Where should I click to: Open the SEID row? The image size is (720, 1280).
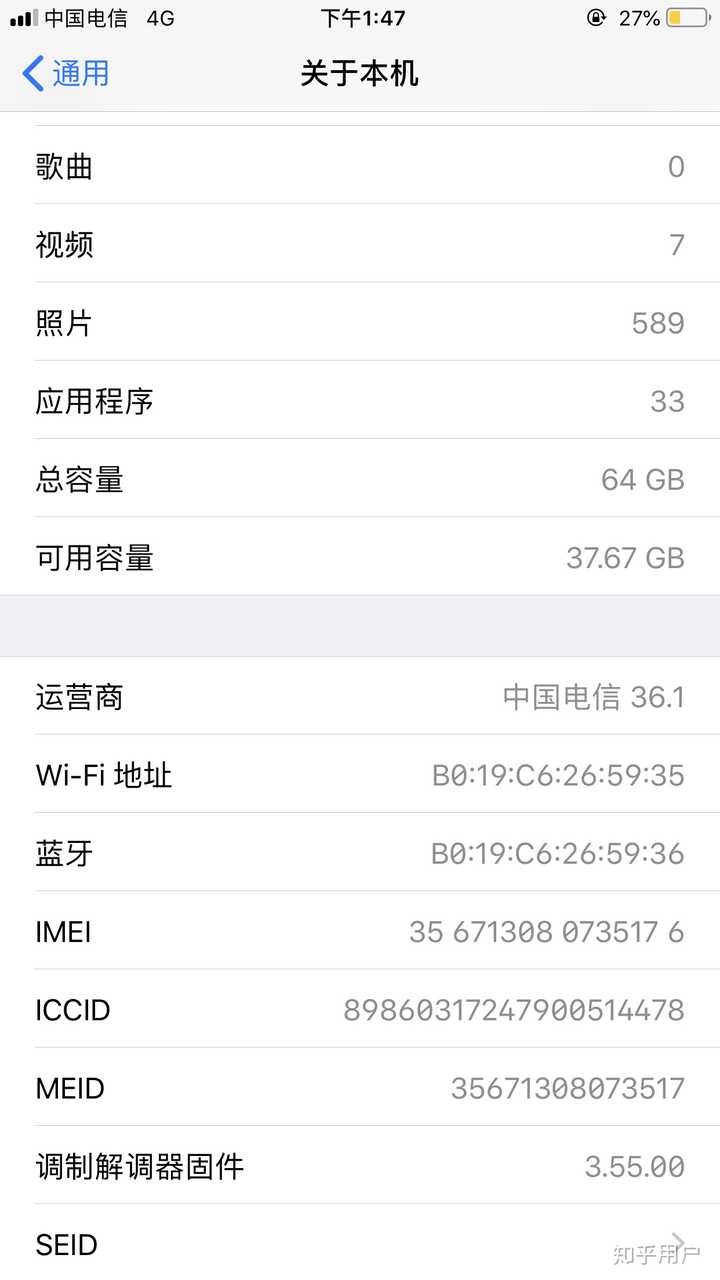pos(360,1243)
